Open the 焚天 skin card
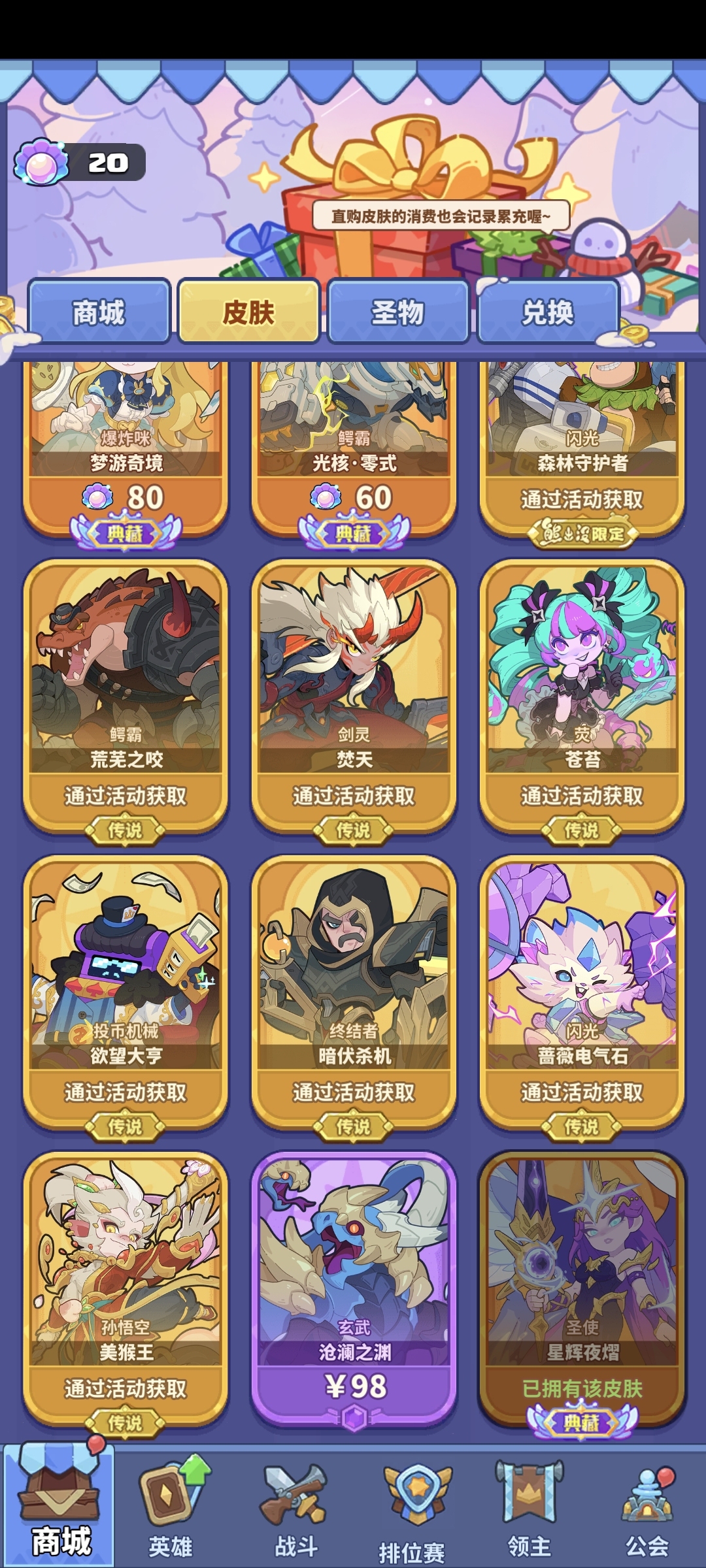Screen dimensions: 706x1568 tap(354, 693)
